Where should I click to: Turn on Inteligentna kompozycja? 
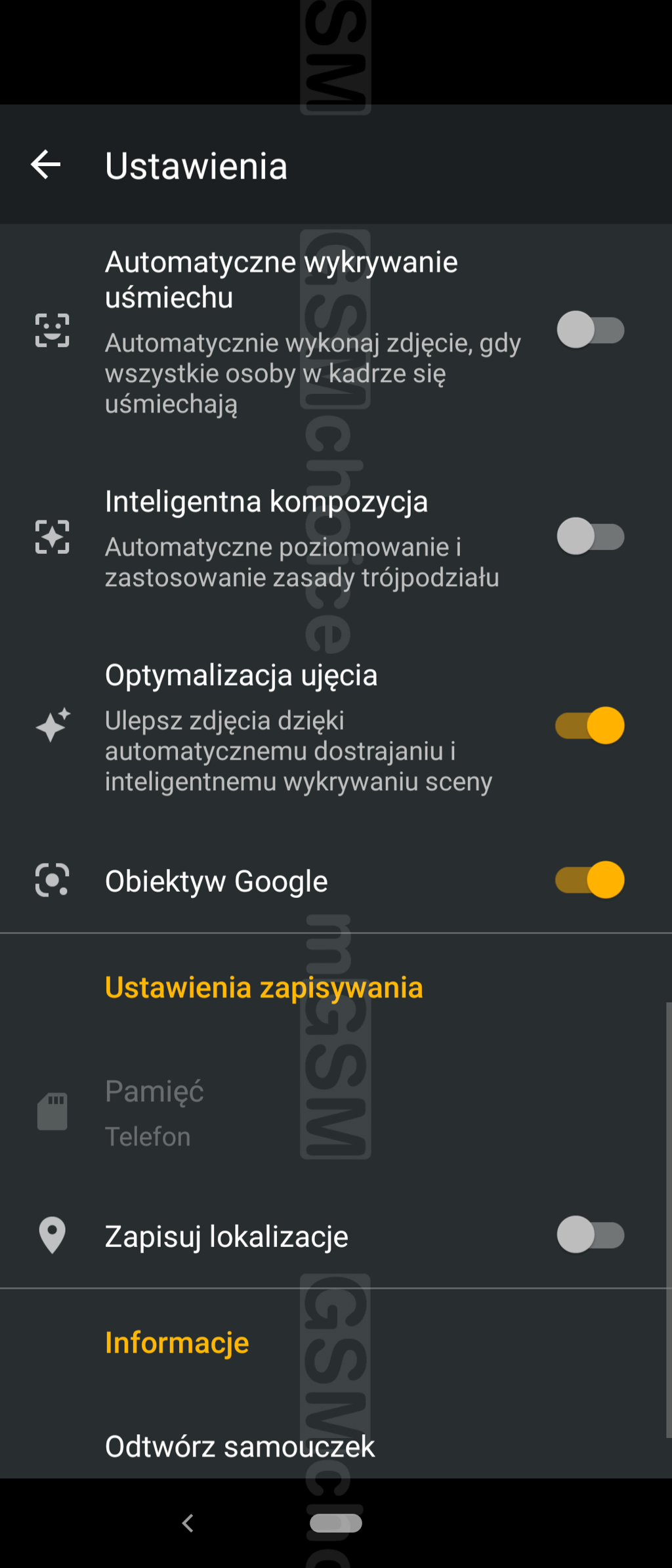point(590,537)
